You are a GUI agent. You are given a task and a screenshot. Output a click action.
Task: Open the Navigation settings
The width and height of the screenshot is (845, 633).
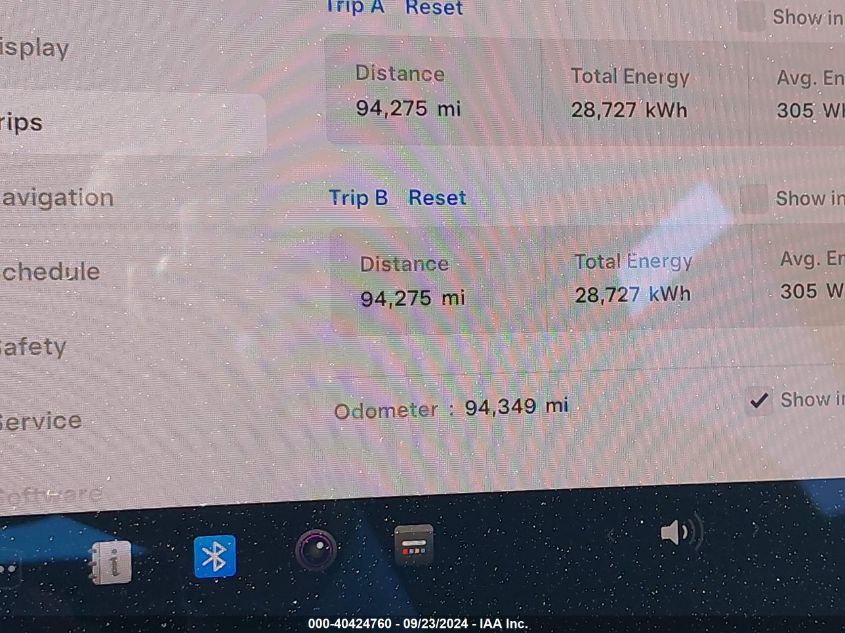point(57,197)
